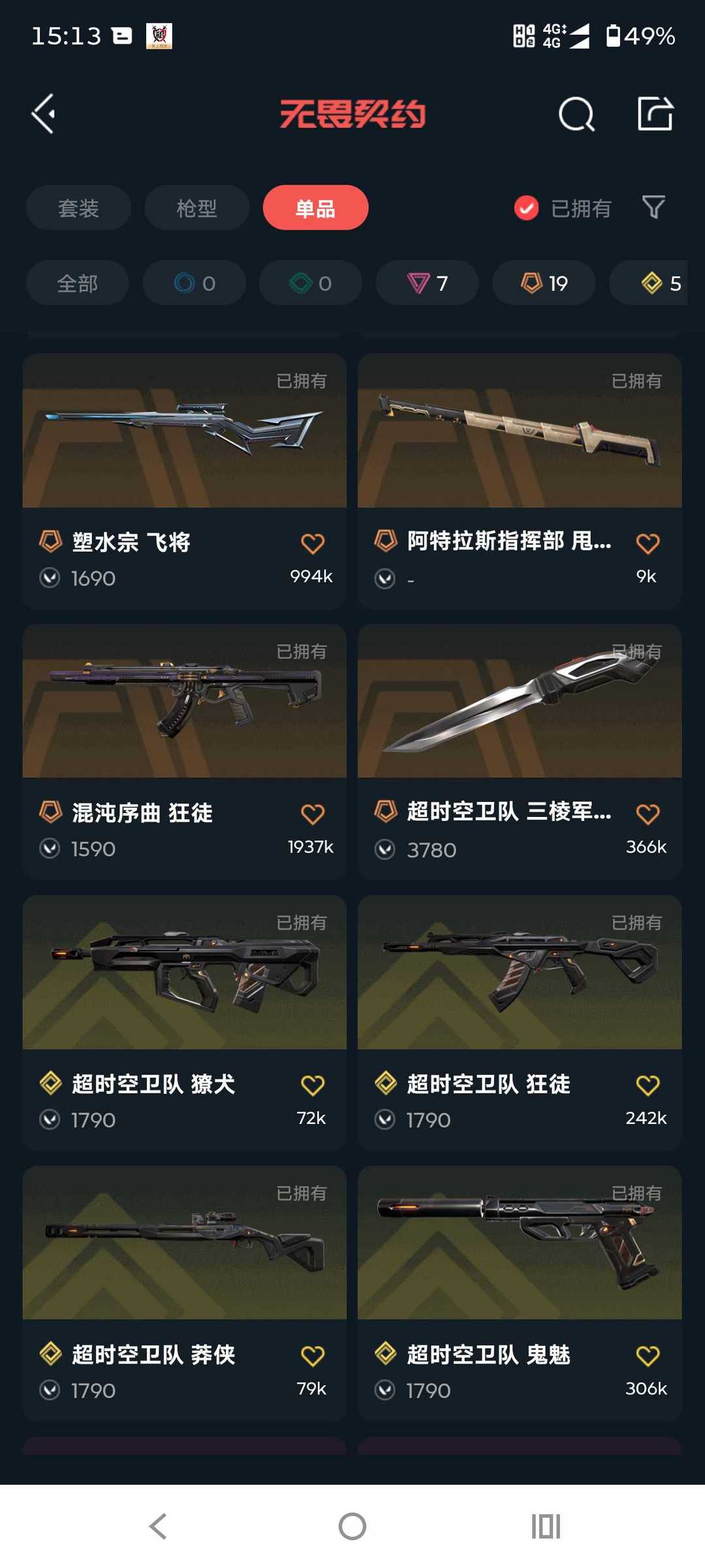Open the filter funnel icon
This screenshot has width=705, height=1568.
653,208
